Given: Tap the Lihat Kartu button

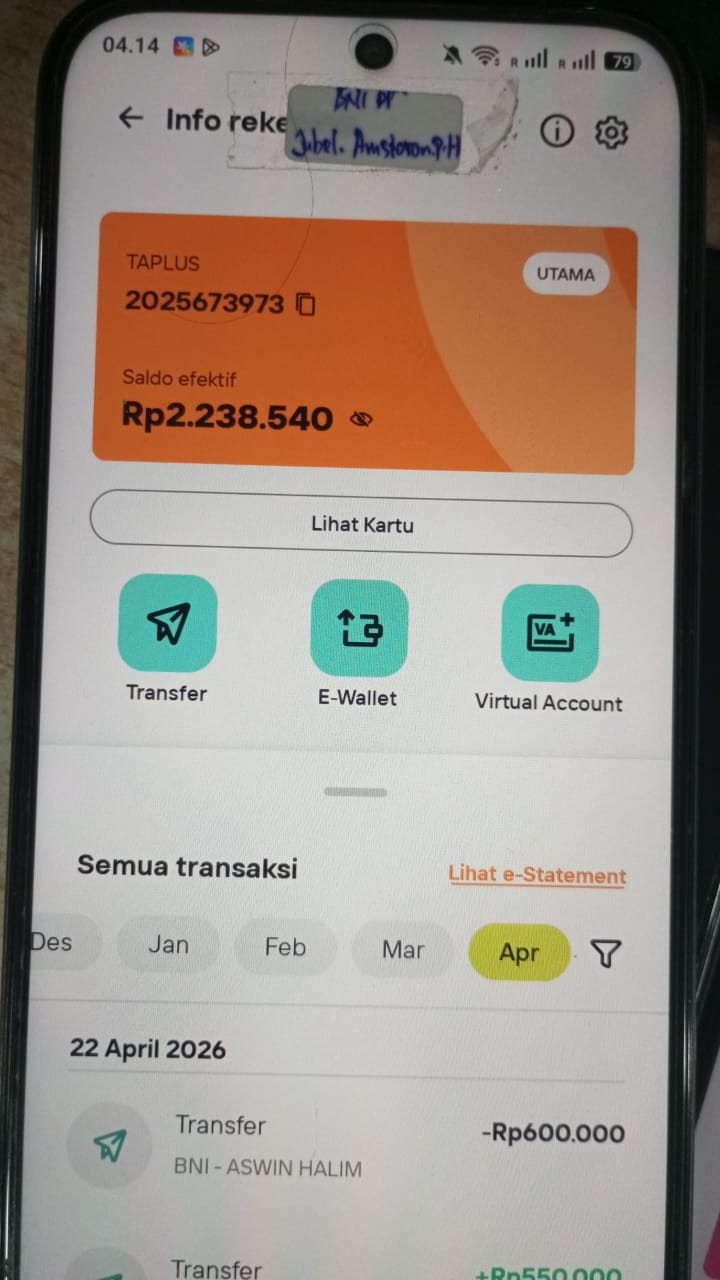Looking at the screenshot, I should (x=361, y=524).
